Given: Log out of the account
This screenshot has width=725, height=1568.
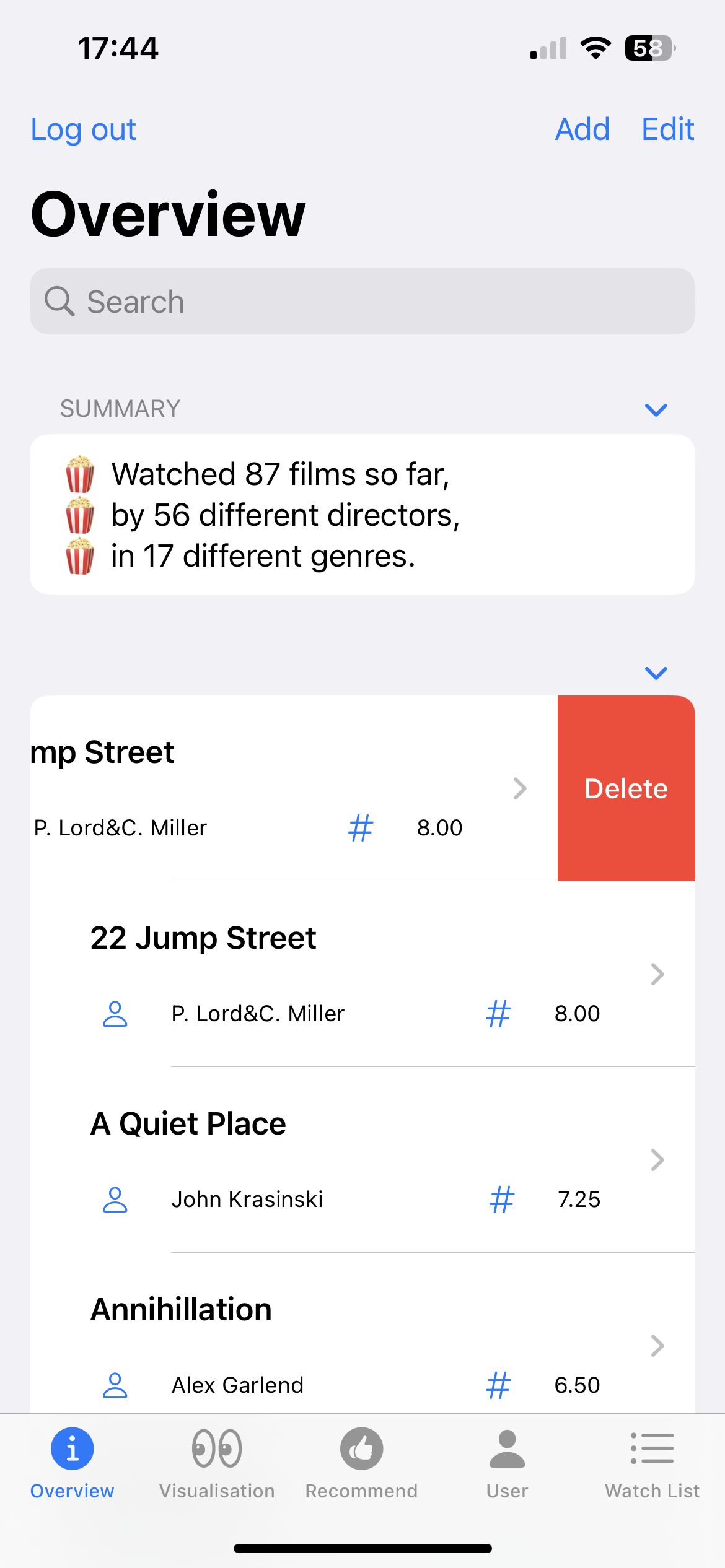Looking at the screenshot, I should coord(84,129).
